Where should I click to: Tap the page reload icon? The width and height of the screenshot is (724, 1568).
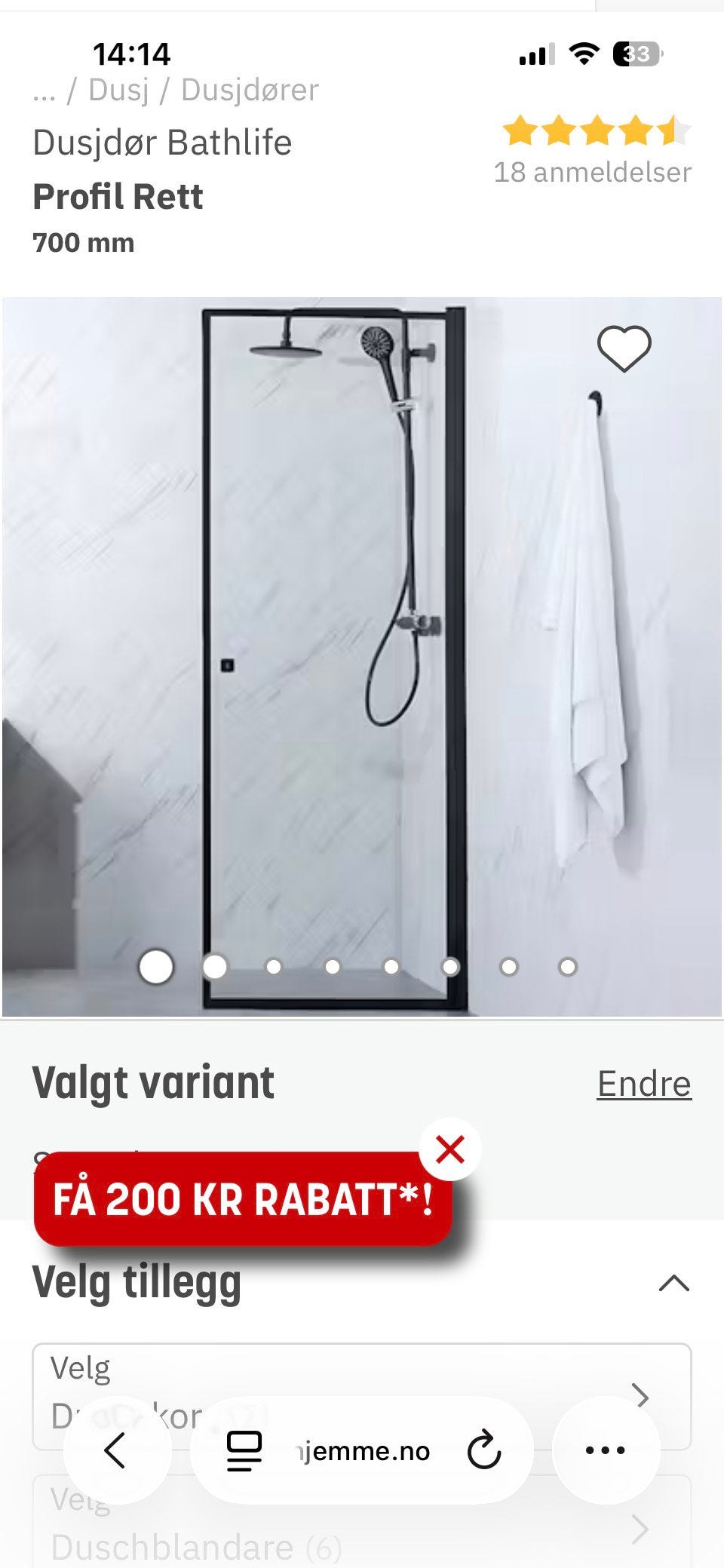tap(485, 1449)
